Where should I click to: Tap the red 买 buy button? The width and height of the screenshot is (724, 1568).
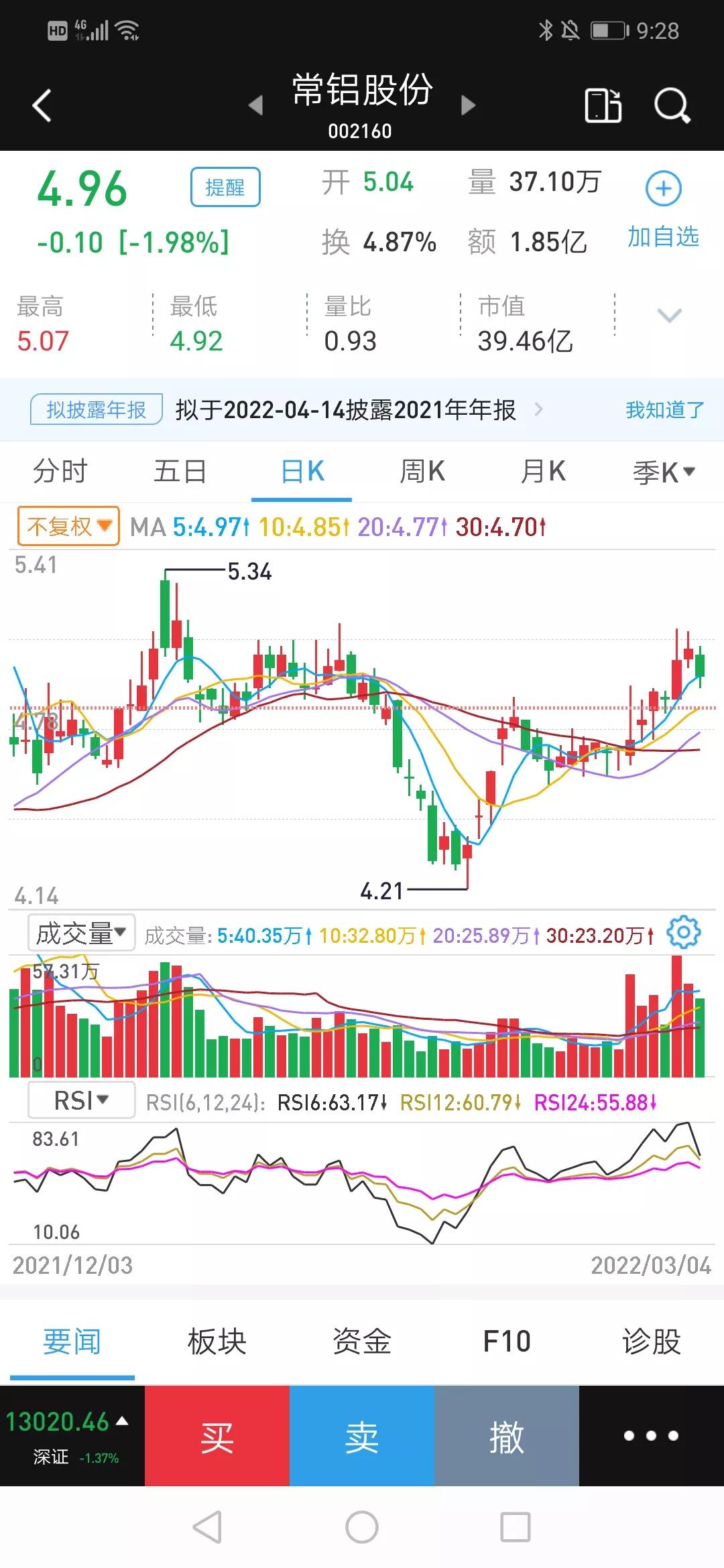[217, 1436]
